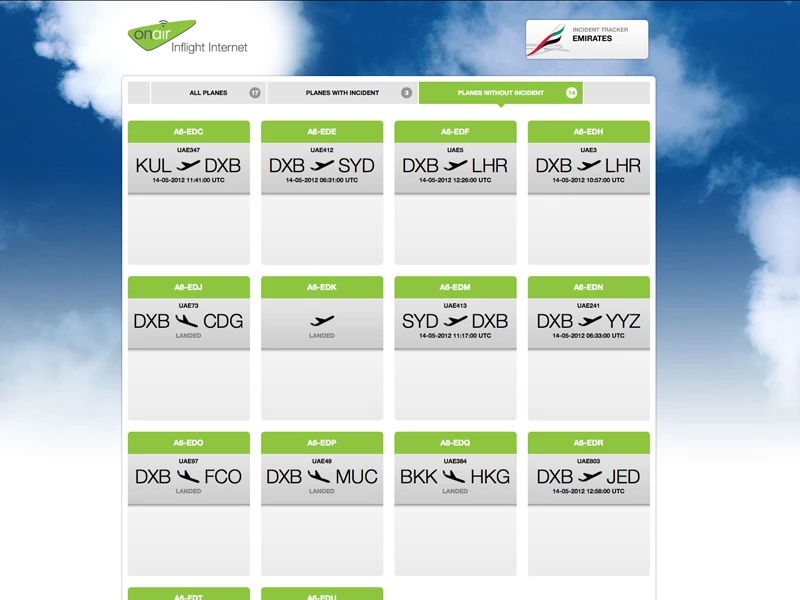
Task: Switch to Planes With Incident tab
Action: tap(342, 93)
